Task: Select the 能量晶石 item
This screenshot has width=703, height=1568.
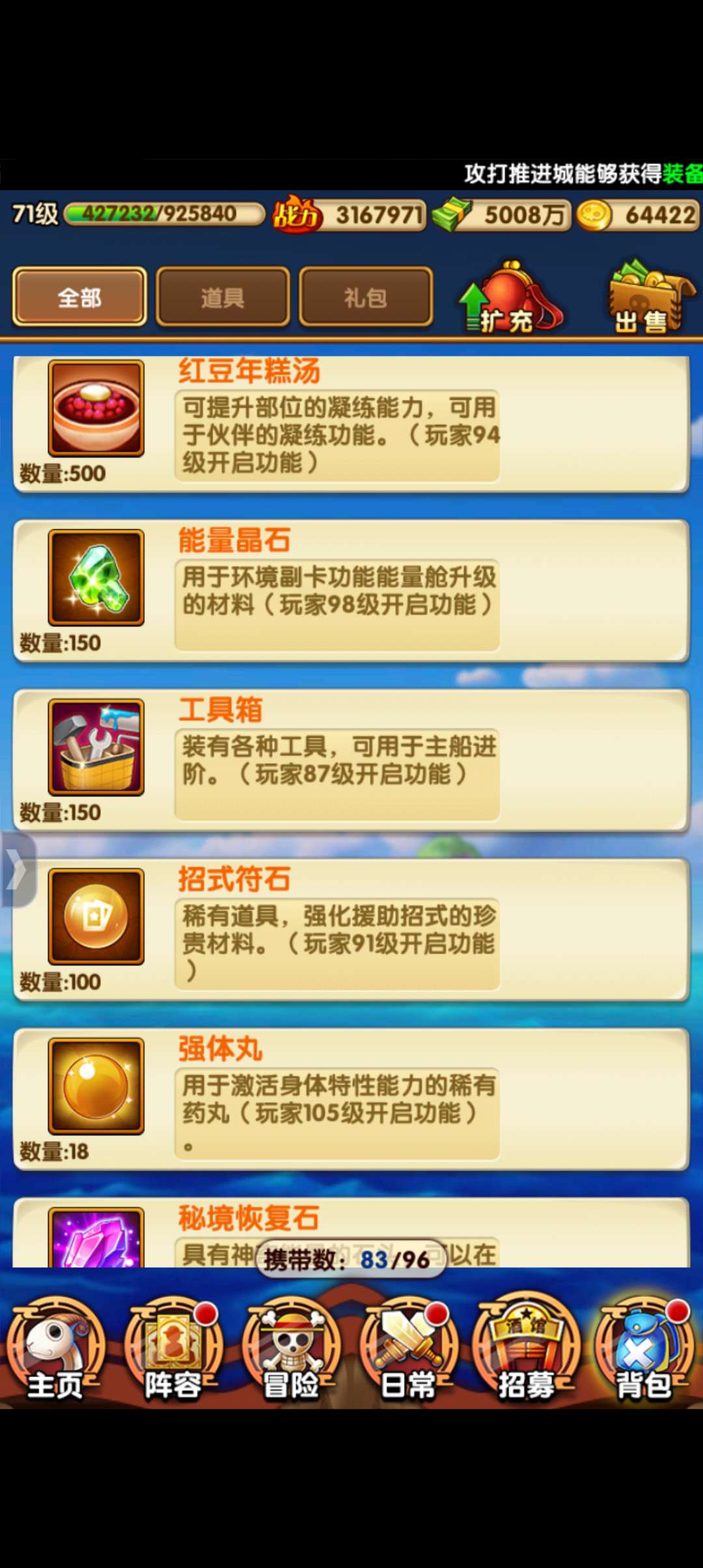Action: (x=351, y=591)
